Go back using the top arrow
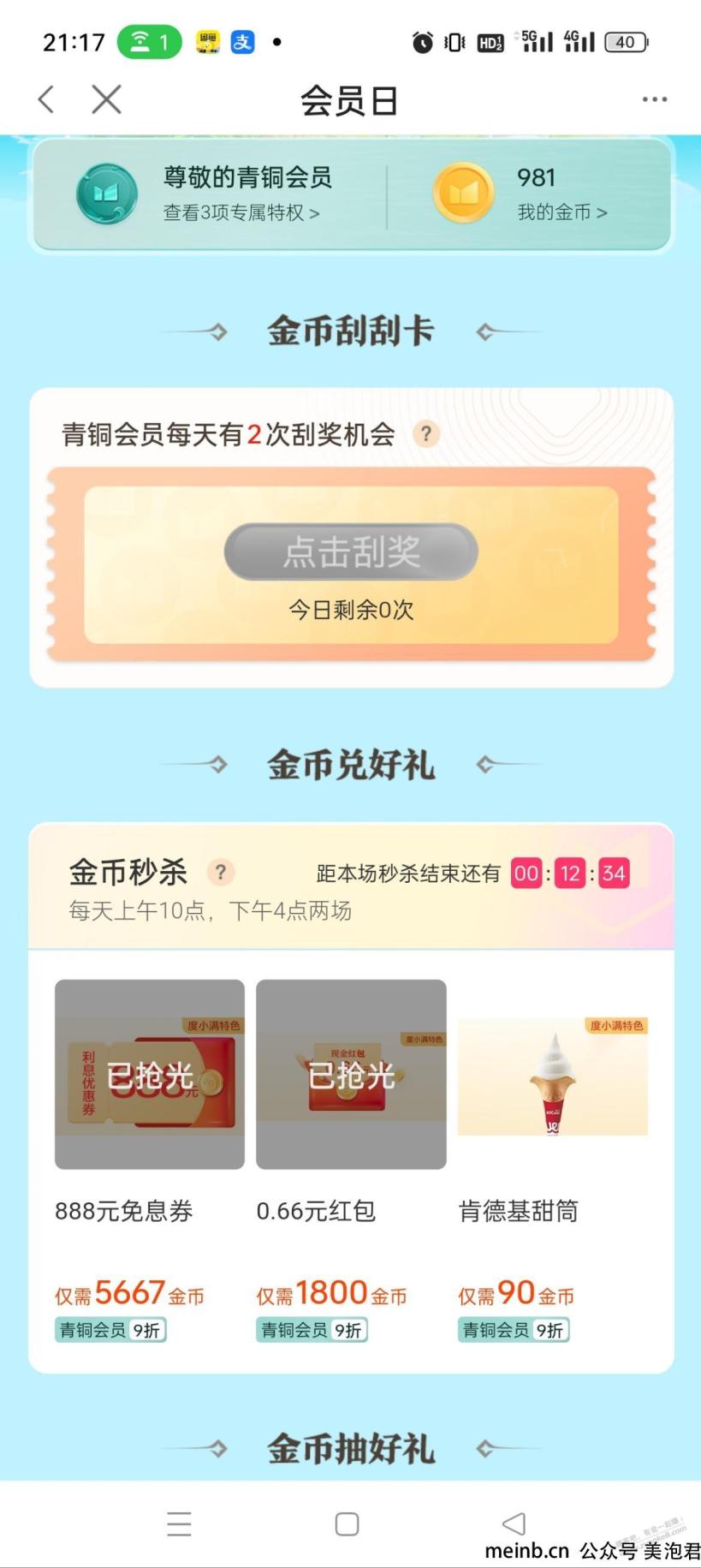 click(x=47, y=100)
